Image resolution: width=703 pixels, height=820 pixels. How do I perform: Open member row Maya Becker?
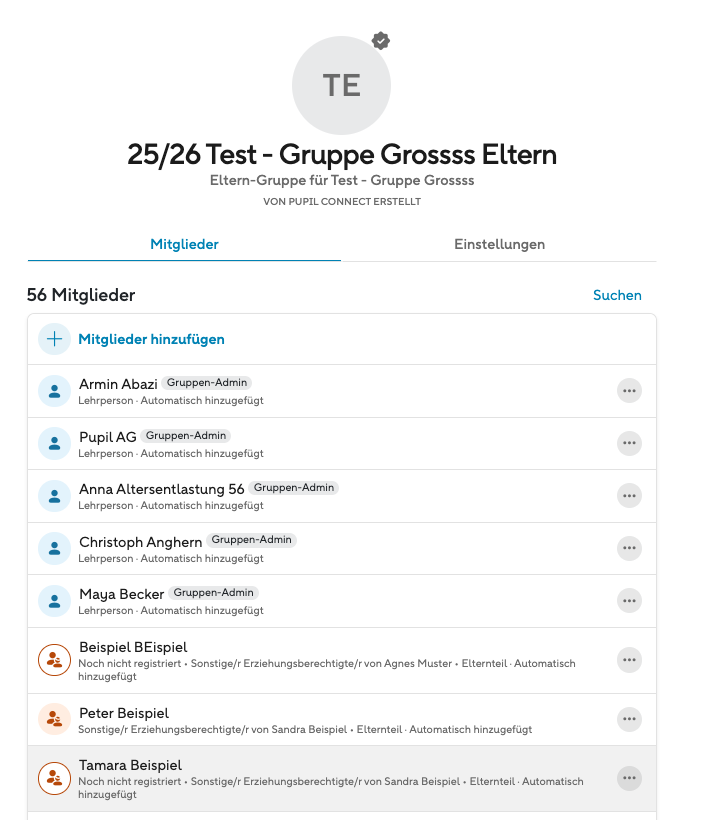[300, 600]
